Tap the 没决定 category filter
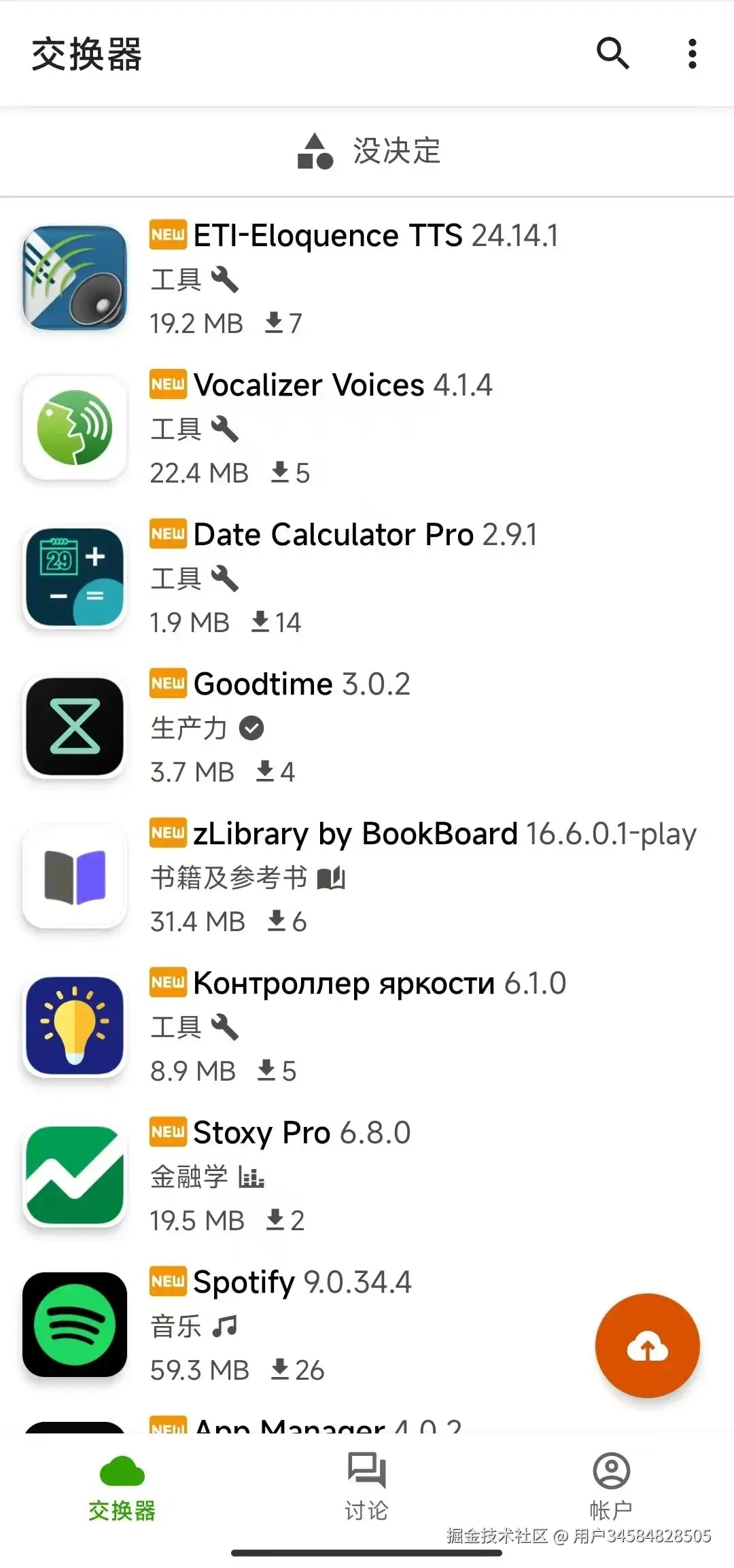 pos(369,151)
